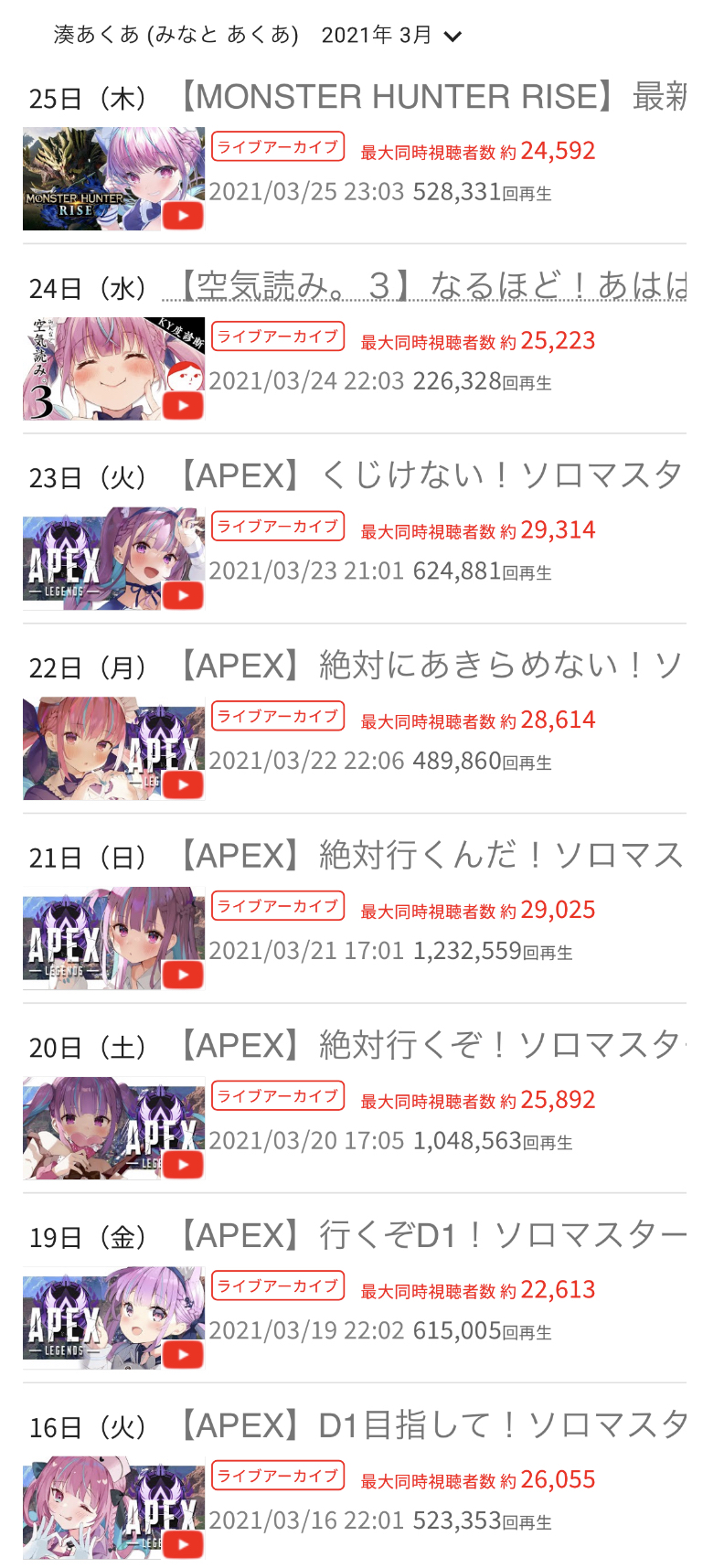The image size is (724, 1568).
Task: Open the MONSTER HUNTER RISE stream title
Action: 431,97
